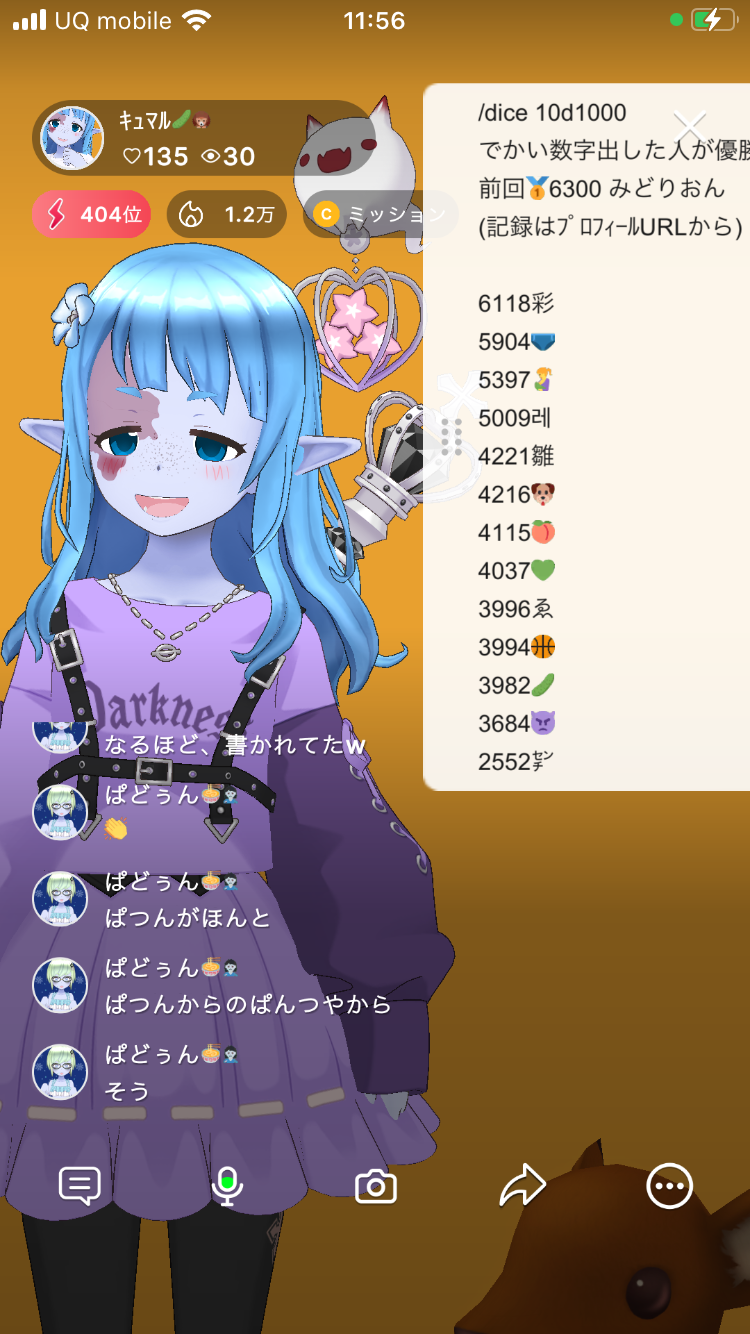This screenshot has width=750, height=1334.
Task: Open ぱどぅん's avatar beside そう comment
Action: 60,1071
